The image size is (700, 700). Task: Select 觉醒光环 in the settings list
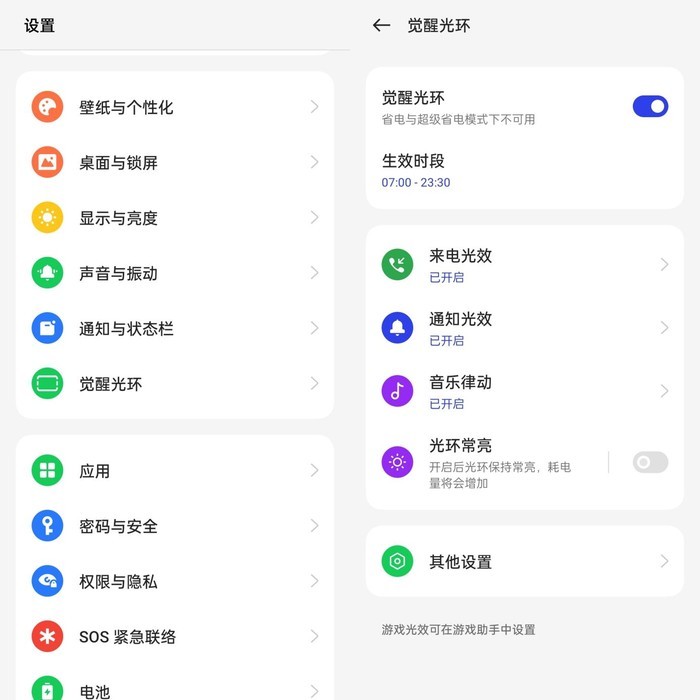[175, 383]
